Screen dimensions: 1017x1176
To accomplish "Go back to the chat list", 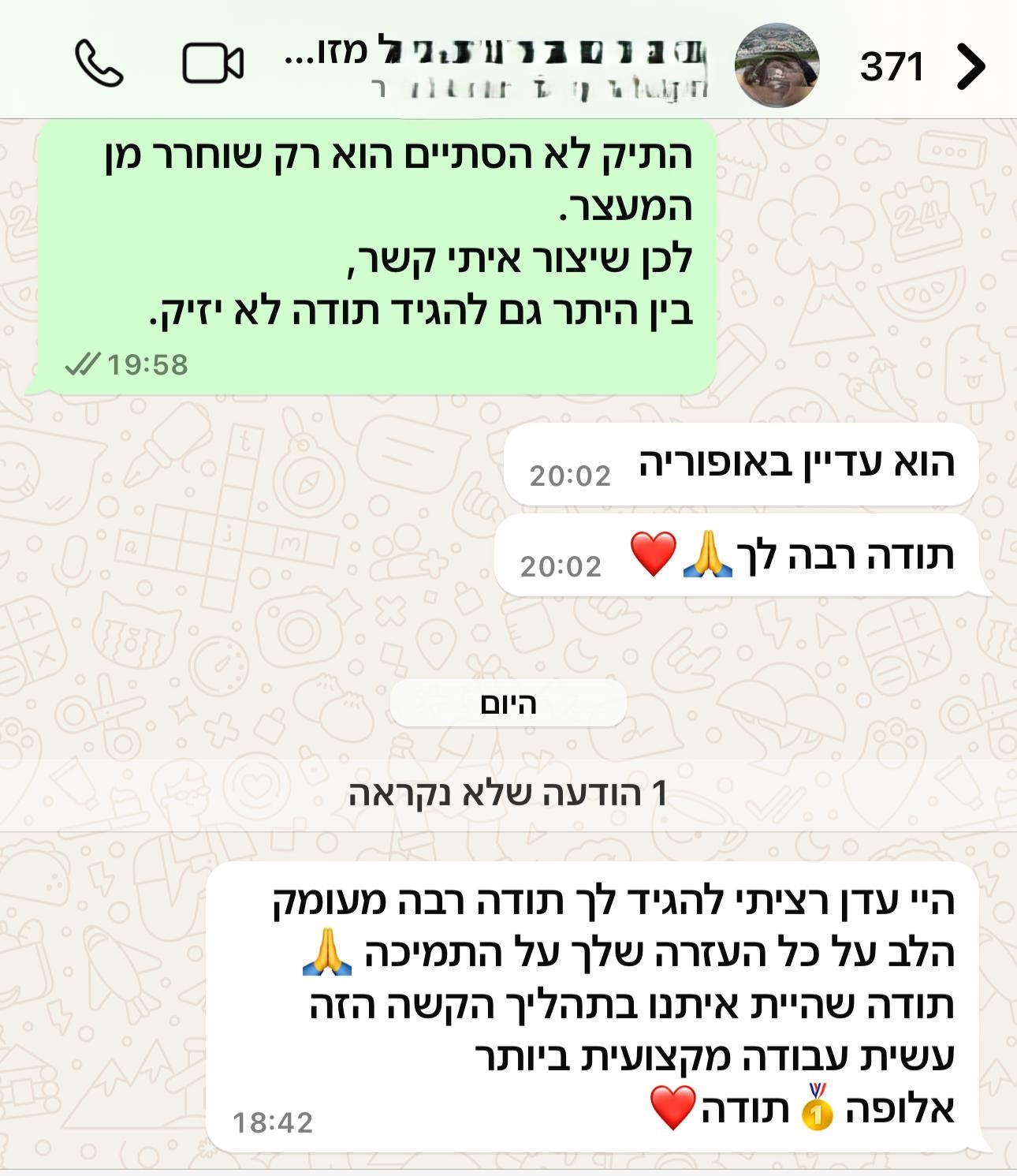I will (970, 65).
